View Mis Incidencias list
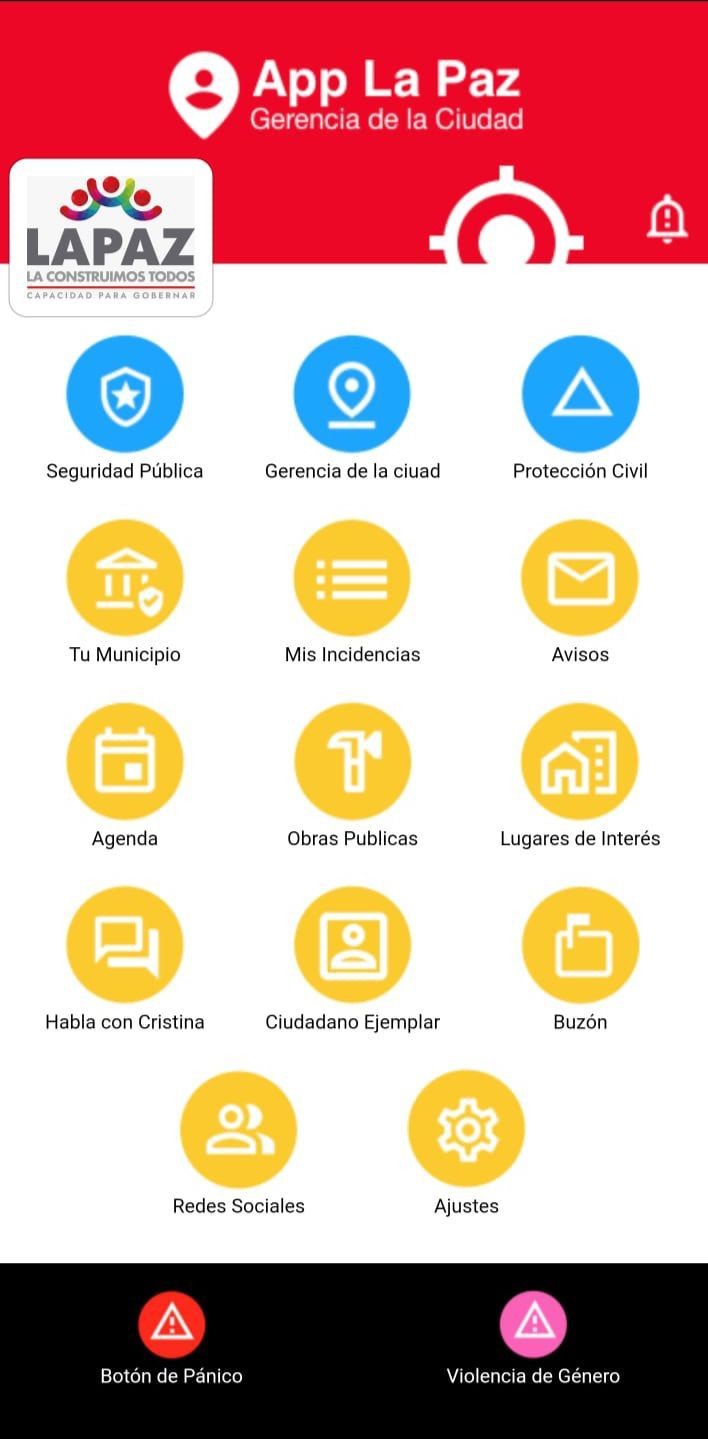This screenshot has height=1439, width=708. [352, 578]
